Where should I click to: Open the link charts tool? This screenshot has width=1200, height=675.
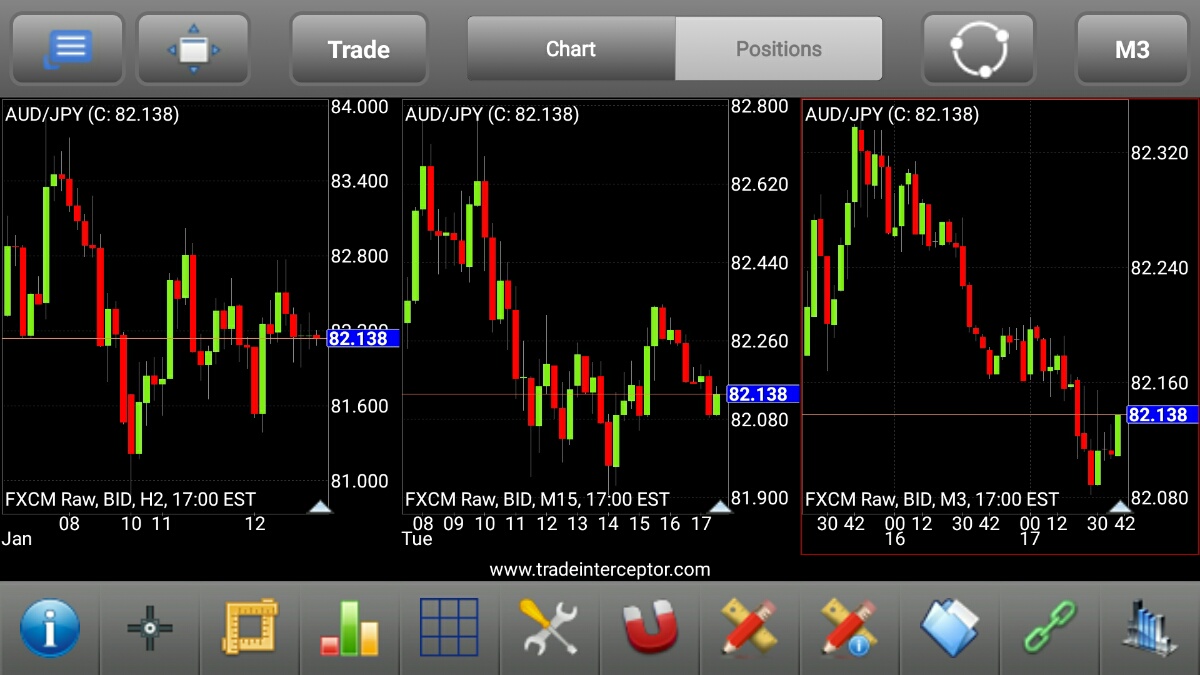[1049, 629]
